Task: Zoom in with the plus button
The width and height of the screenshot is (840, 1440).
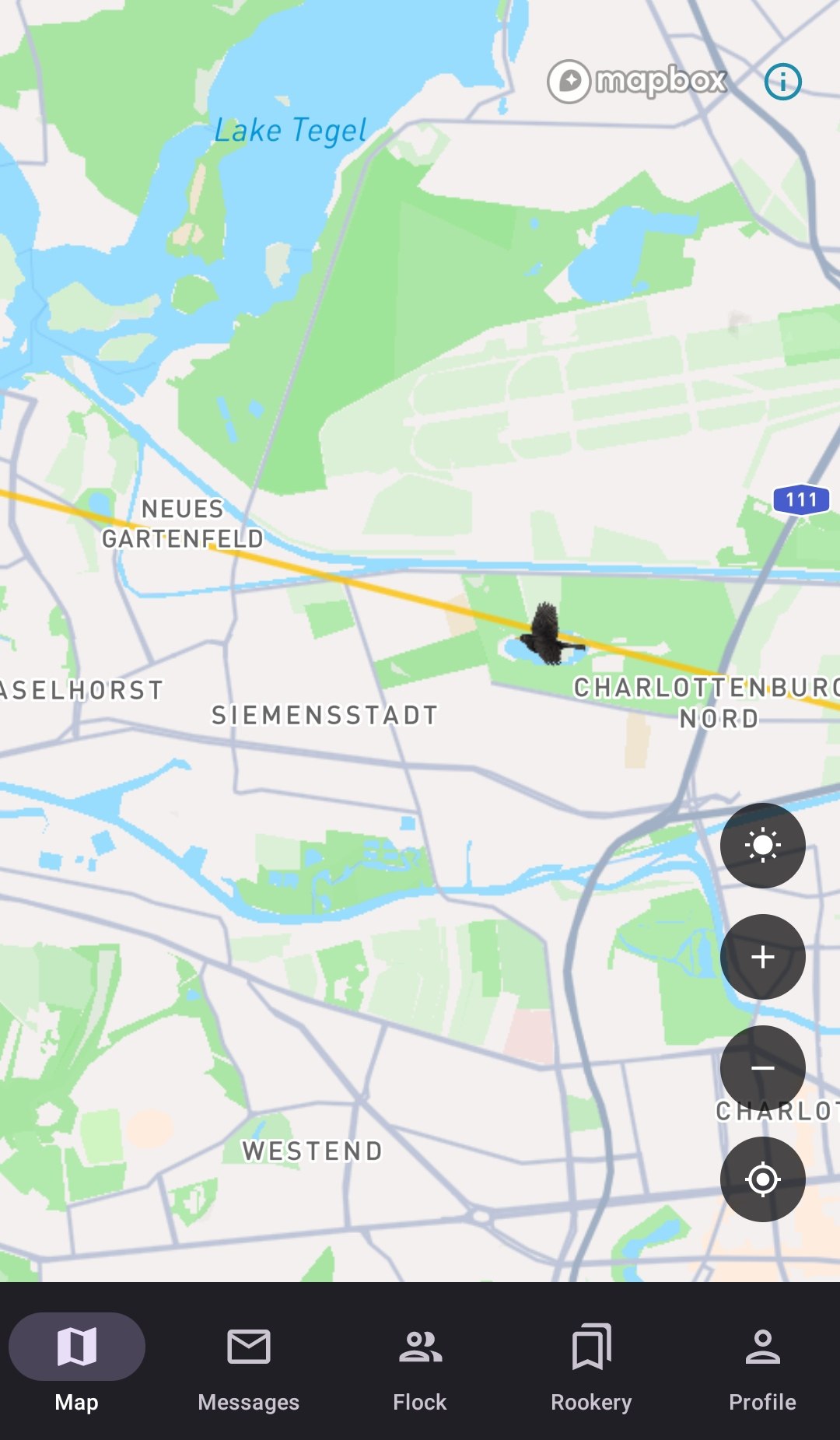Action: tap(763, 957)
